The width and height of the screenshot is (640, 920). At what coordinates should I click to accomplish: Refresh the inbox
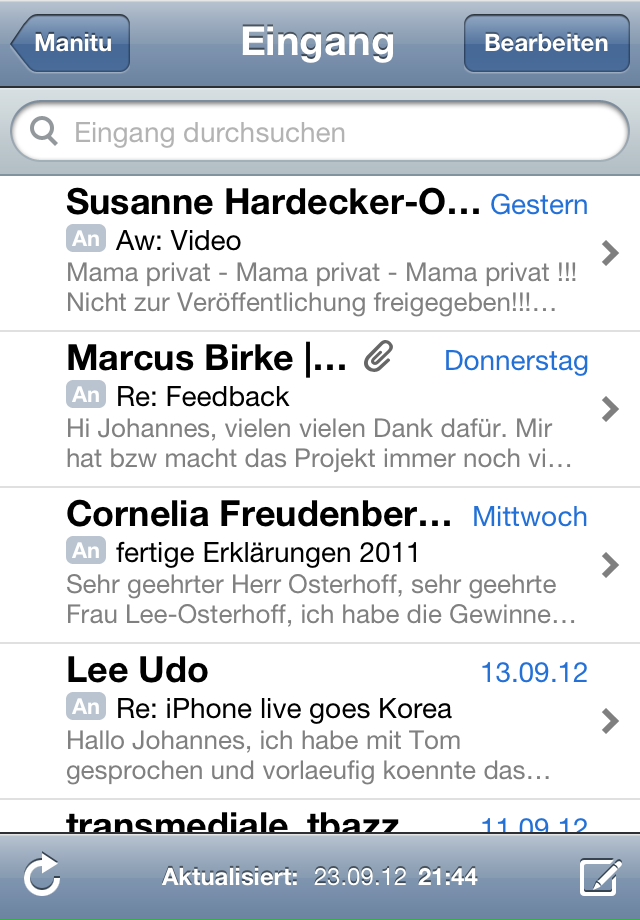click(42, 877)
